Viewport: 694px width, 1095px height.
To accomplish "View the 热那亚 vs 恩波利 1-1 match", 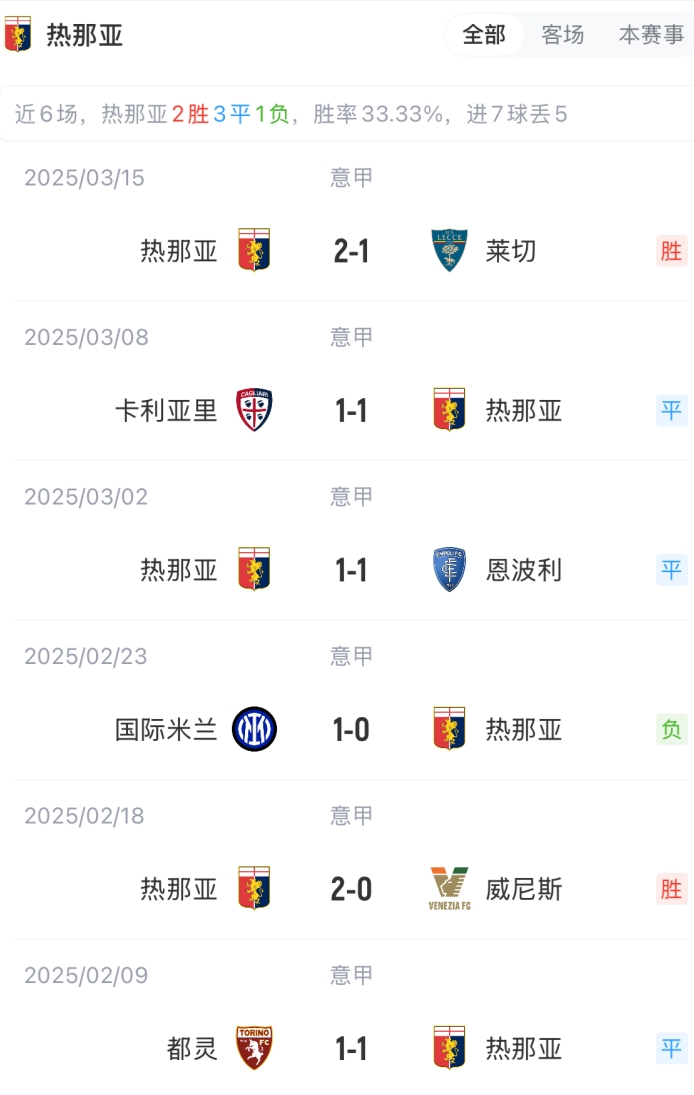I will coord(351,570).
